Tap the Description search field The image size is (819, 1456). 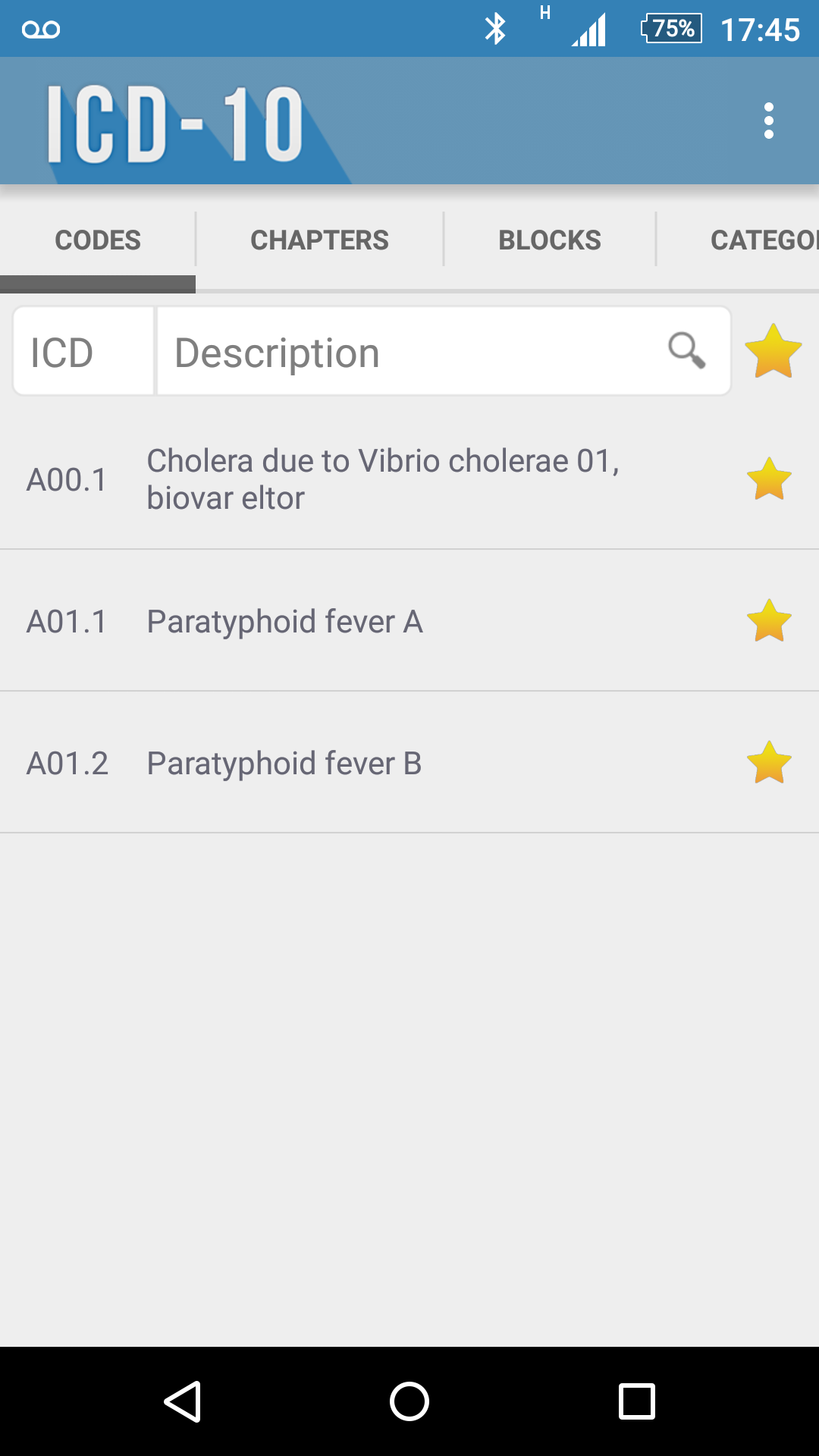pyautogui.click(x=409, y=352)
